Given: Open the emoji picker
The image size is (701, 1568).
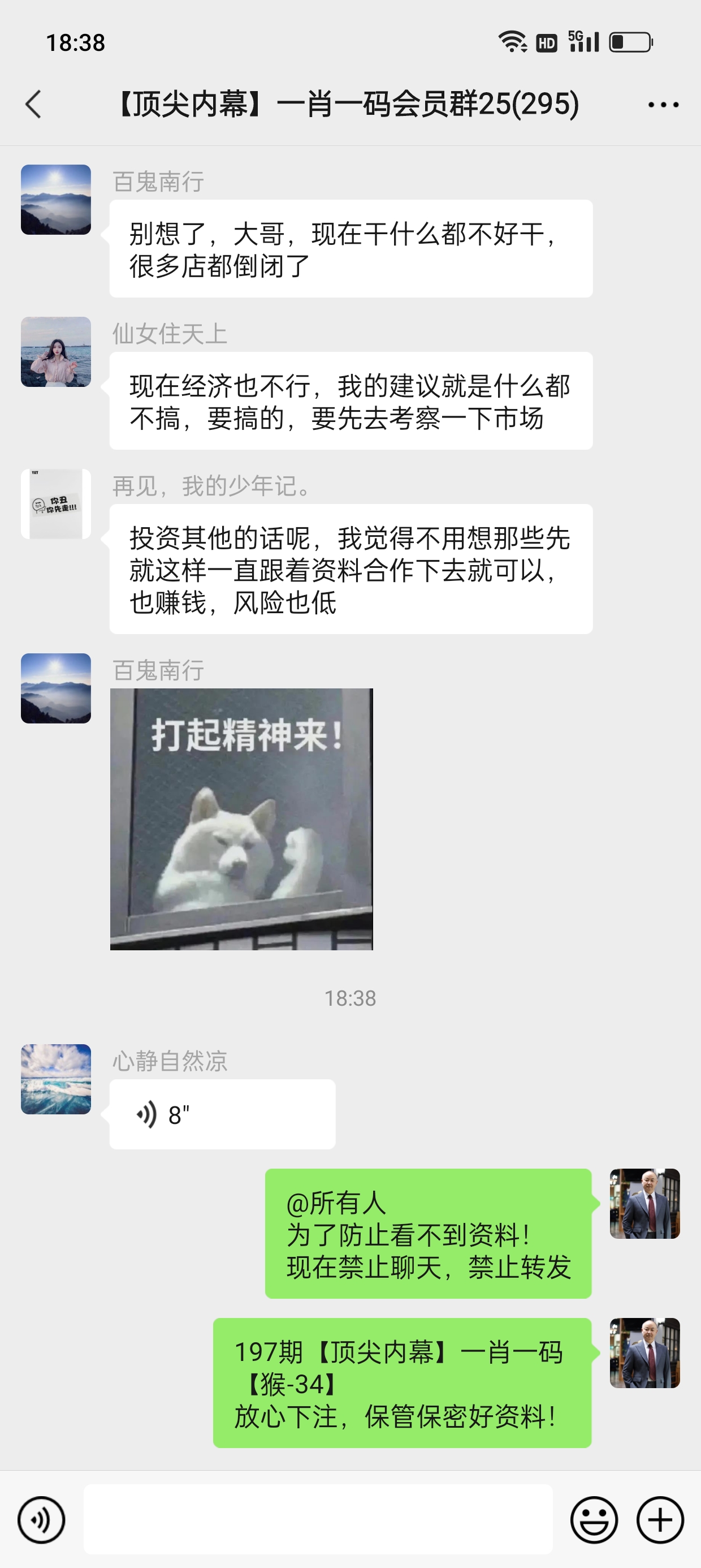Looking at the screenshot, I should point(593,1520).
